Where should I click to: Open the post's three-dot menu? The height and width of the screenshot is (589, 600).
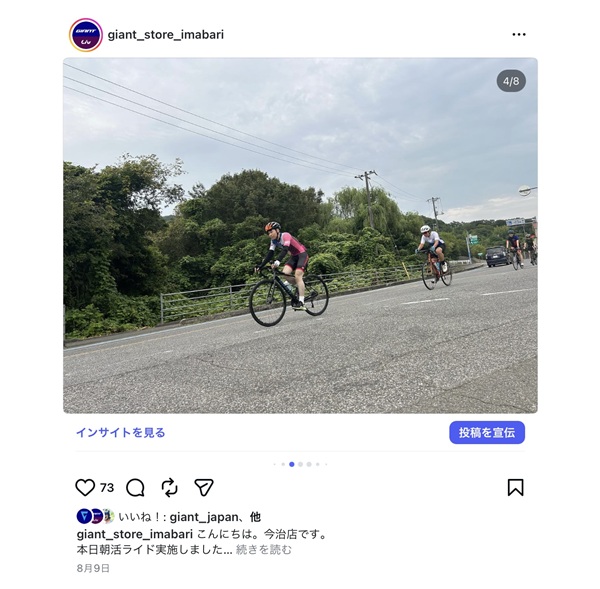[x=518, y=35]
